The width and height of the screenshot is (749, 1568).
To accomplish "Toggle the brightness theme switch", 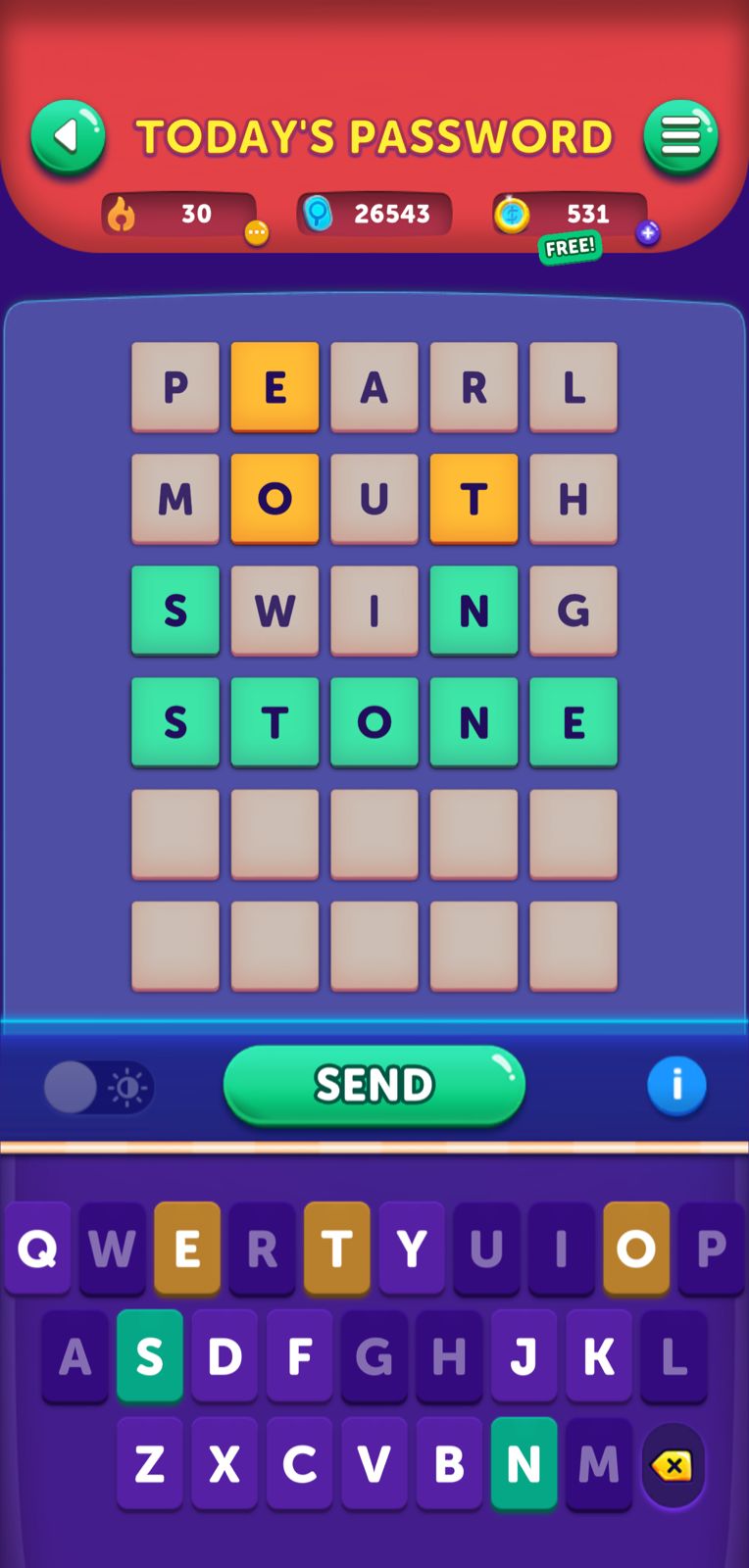I will coord(98,1088).
